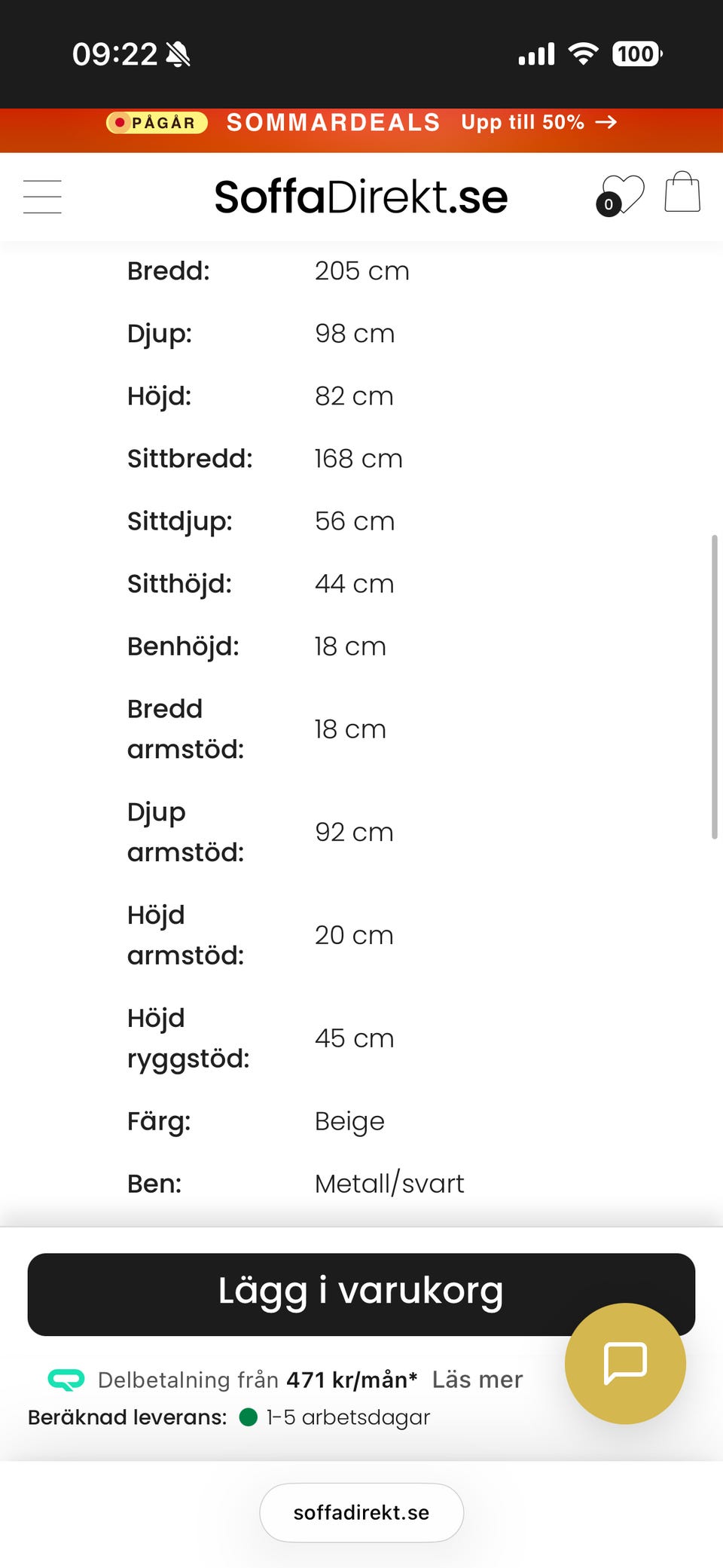This screenshot has height=1568, width=723.
Task: Open the shopping bag cart
Action: 682,192
